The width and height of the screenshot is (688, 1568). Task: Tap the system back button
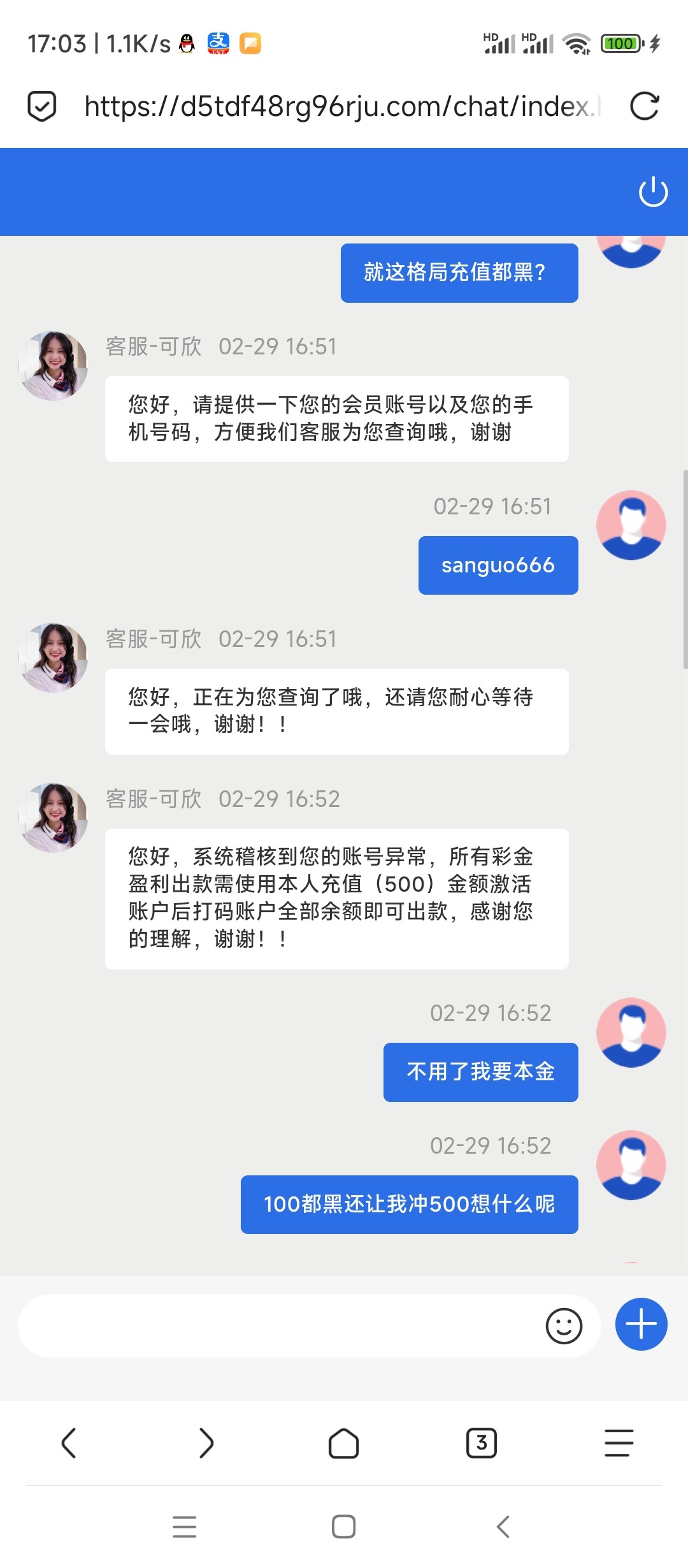(503, 1527)
